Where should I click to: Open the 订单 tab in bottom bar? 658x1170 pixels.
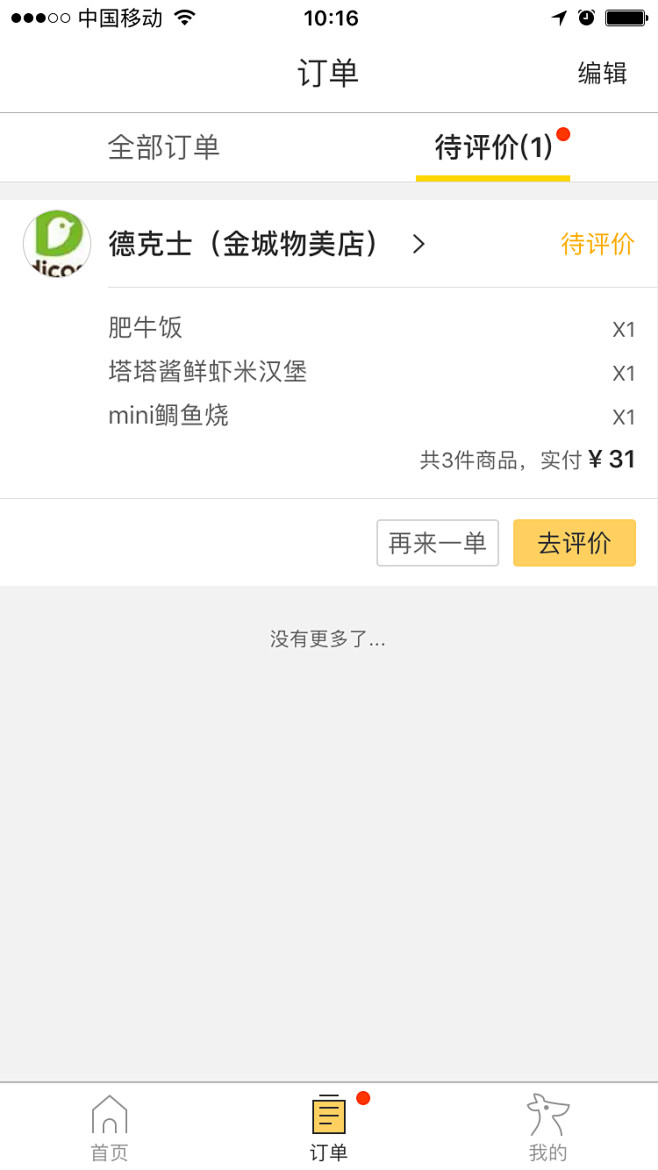click(x=328, y=1128)
